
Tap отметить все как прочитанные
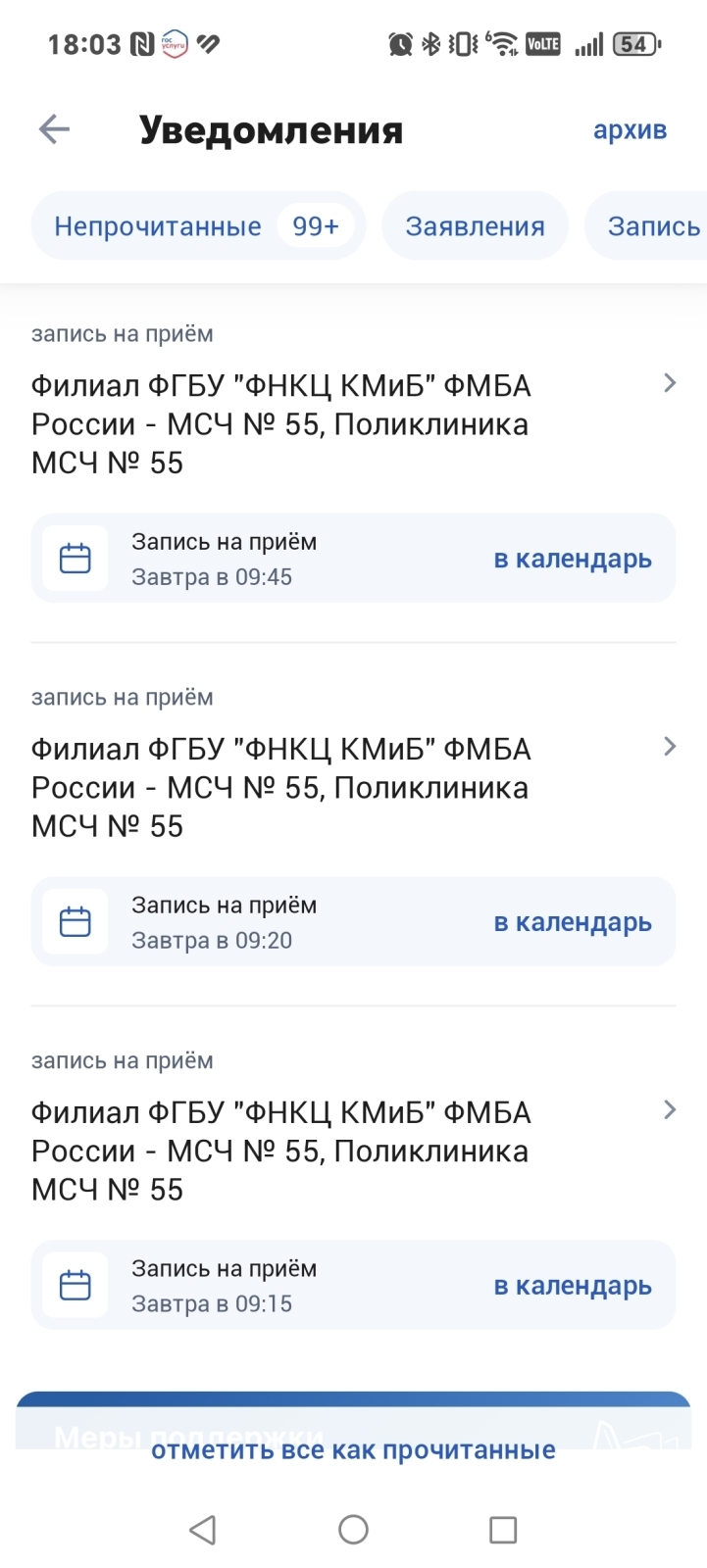353,1449
